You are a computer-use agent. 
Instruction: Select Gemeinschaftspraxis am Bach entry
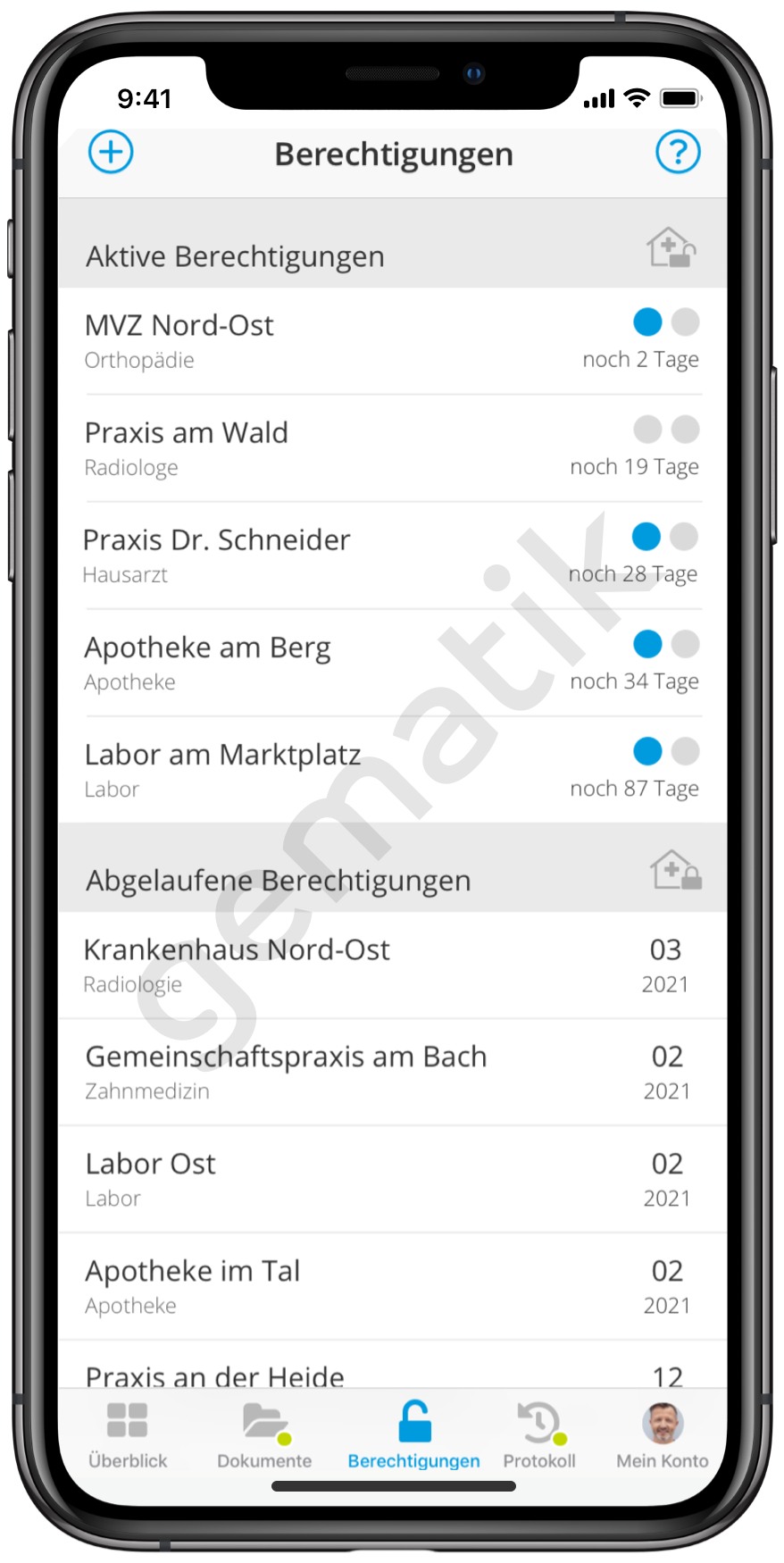tap(392, 1073)
